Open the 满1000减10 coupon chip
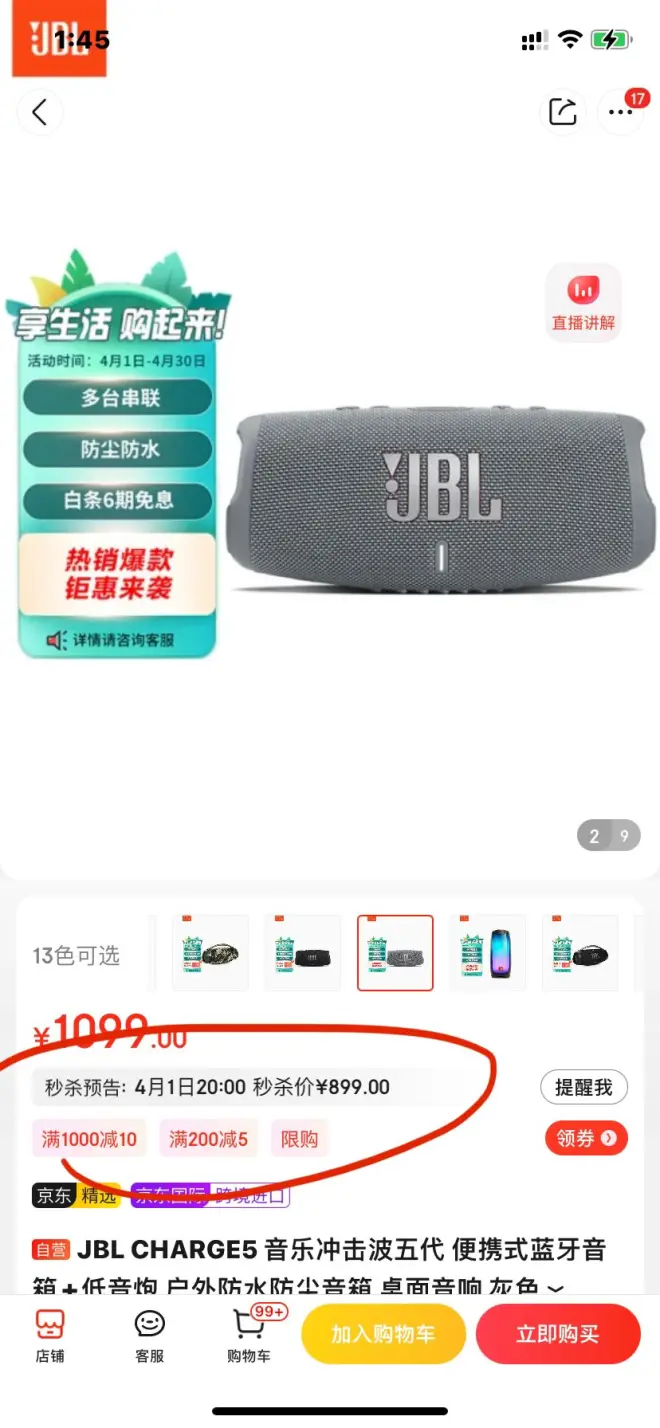Viewport: 660px width, 1428px height. click(x=89, y=1138)
